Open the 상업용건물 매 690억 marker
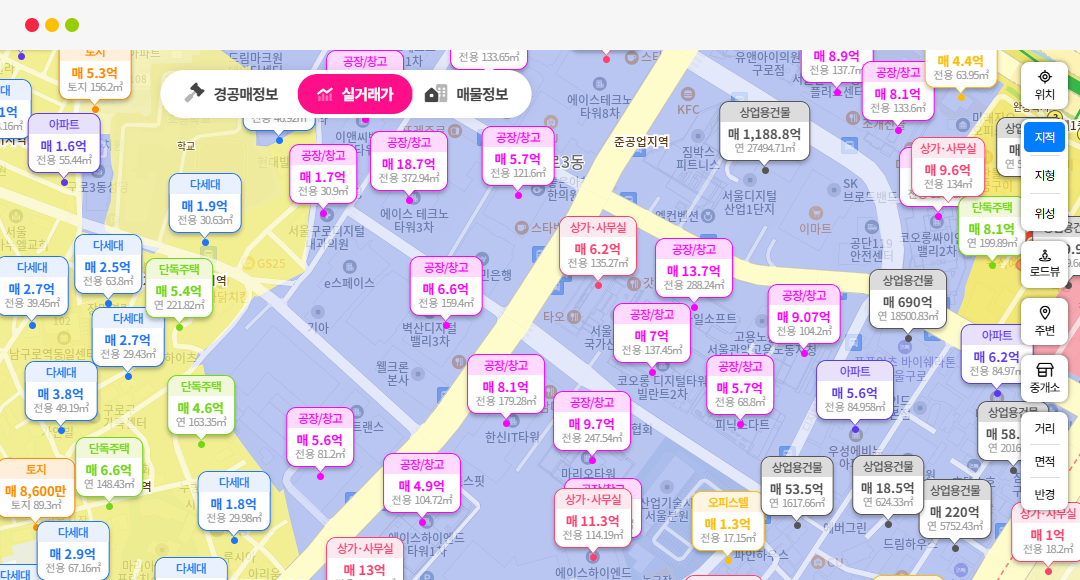Image resolution: width=1080 pixels, height=580 pixels. tap(907, 301)
